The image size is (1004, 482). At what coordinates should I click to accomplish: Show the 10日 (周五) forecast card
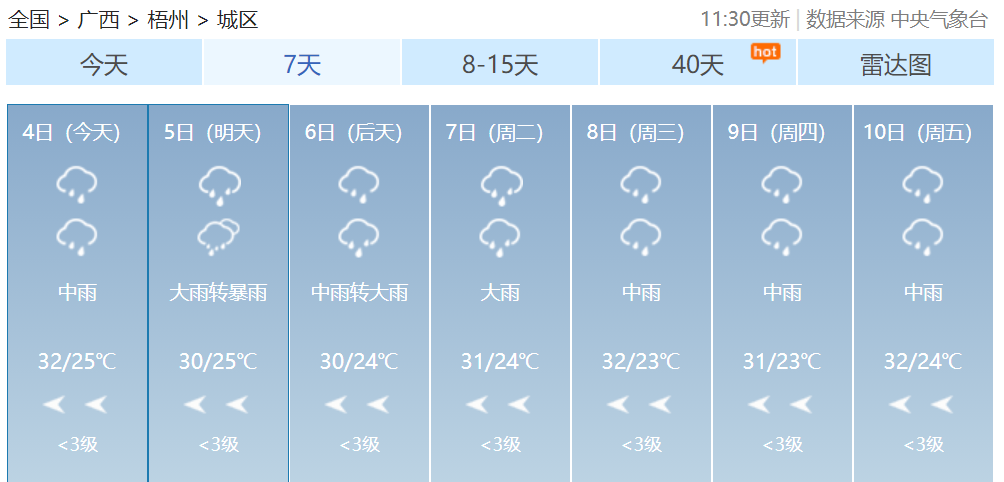pyautogui.click(x=923, y=290)
